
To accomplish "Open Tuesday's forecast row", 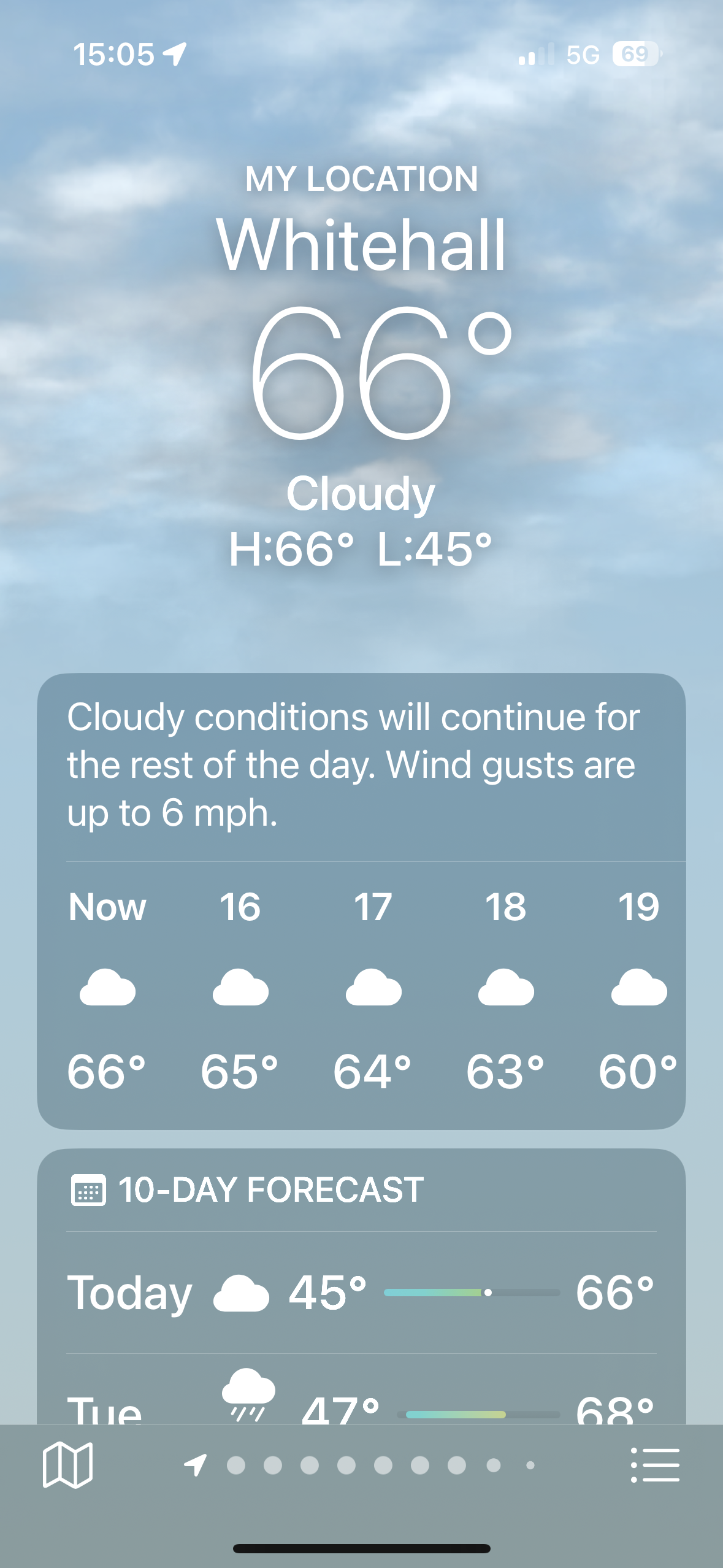I will click(361, 1405).
